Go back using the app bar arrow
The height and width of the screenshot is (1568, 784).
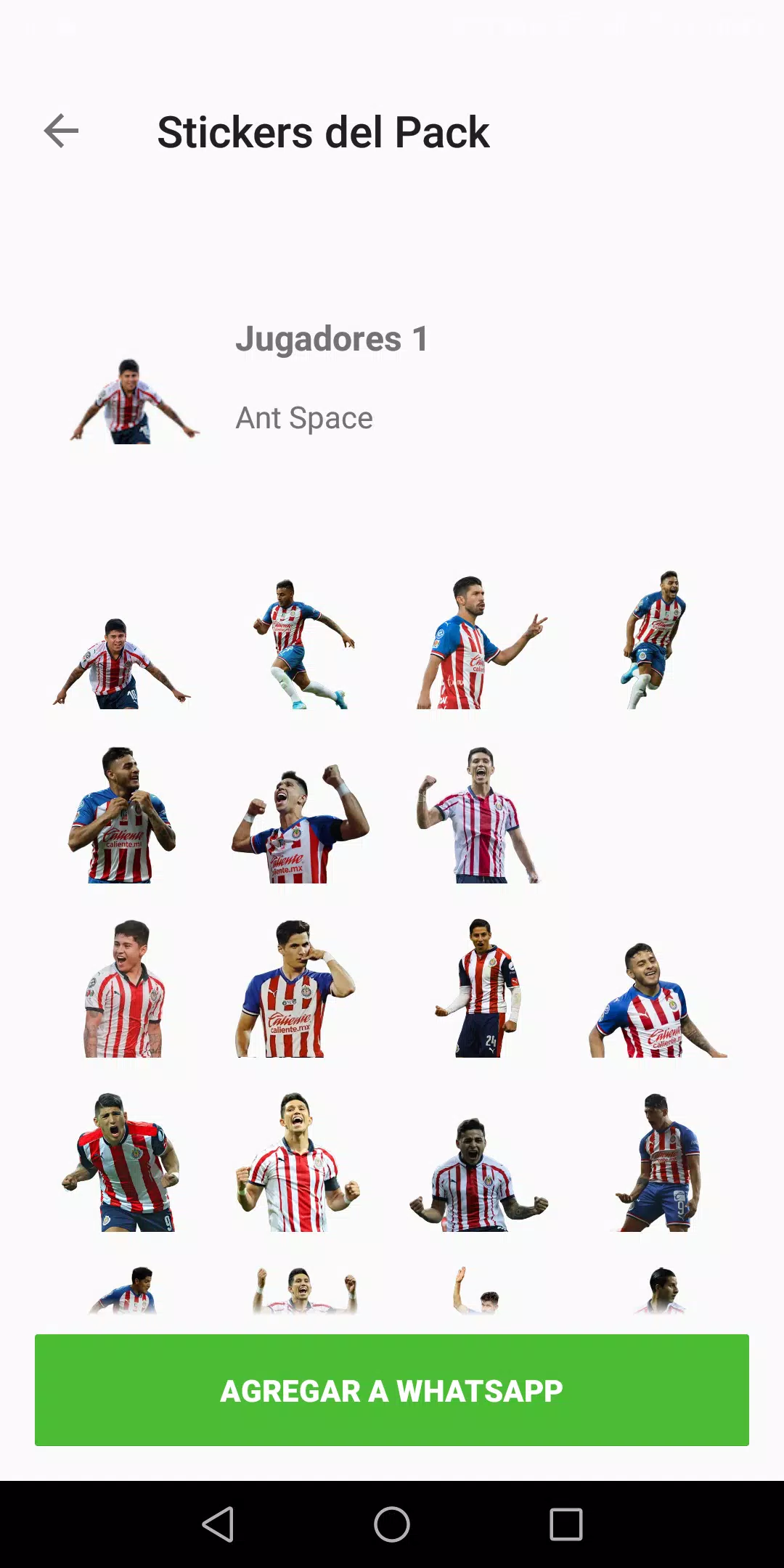pos(61,131)
